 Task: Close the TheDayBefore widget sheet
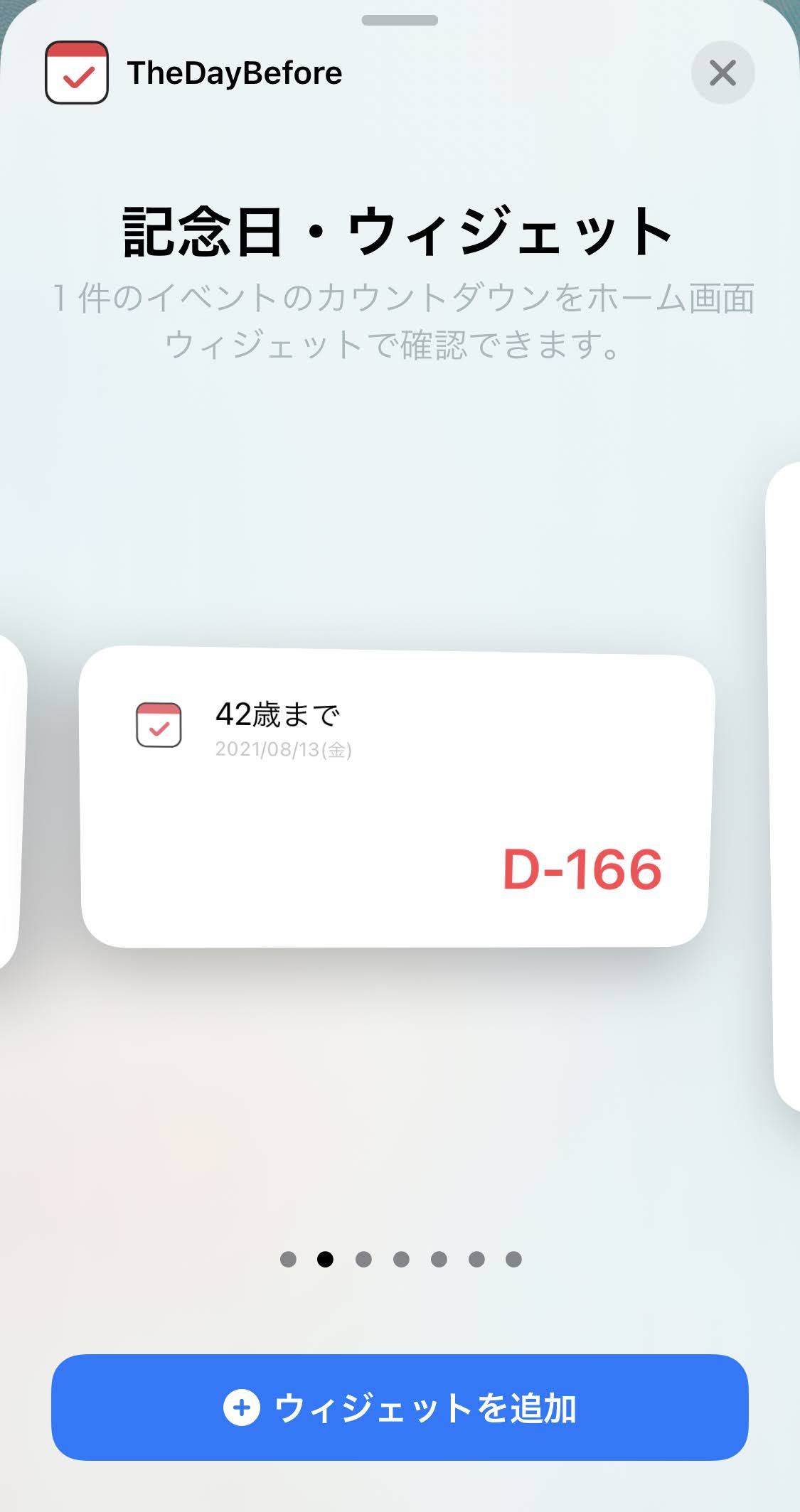[x=722, y=73]
